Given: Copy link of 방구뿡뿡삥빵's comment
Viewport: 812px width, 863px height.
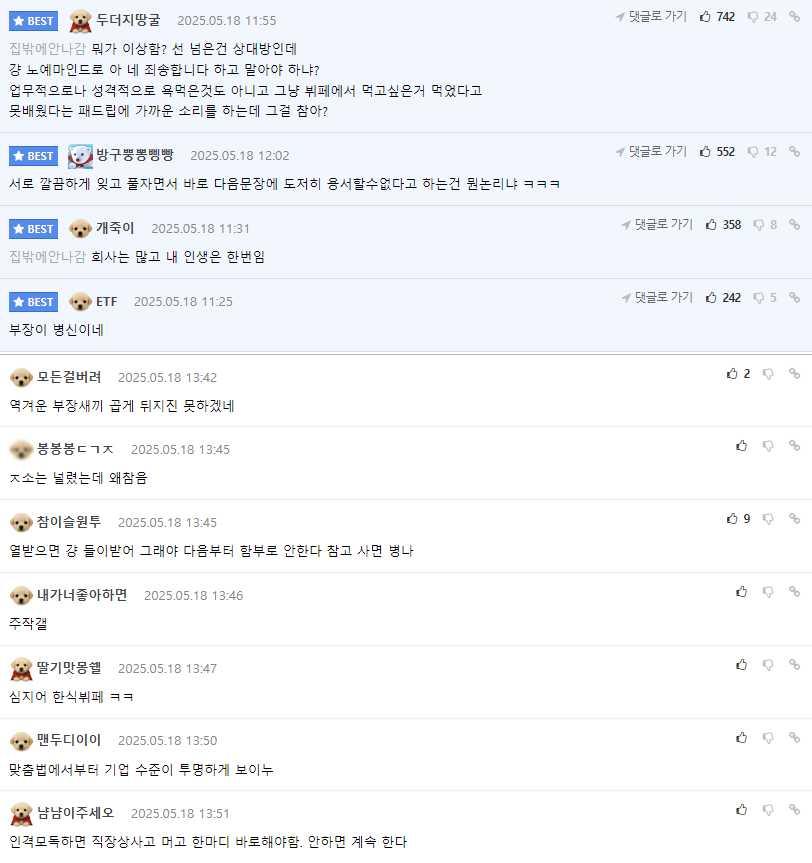Looking at the screenshot, I should tap(794, 152).
